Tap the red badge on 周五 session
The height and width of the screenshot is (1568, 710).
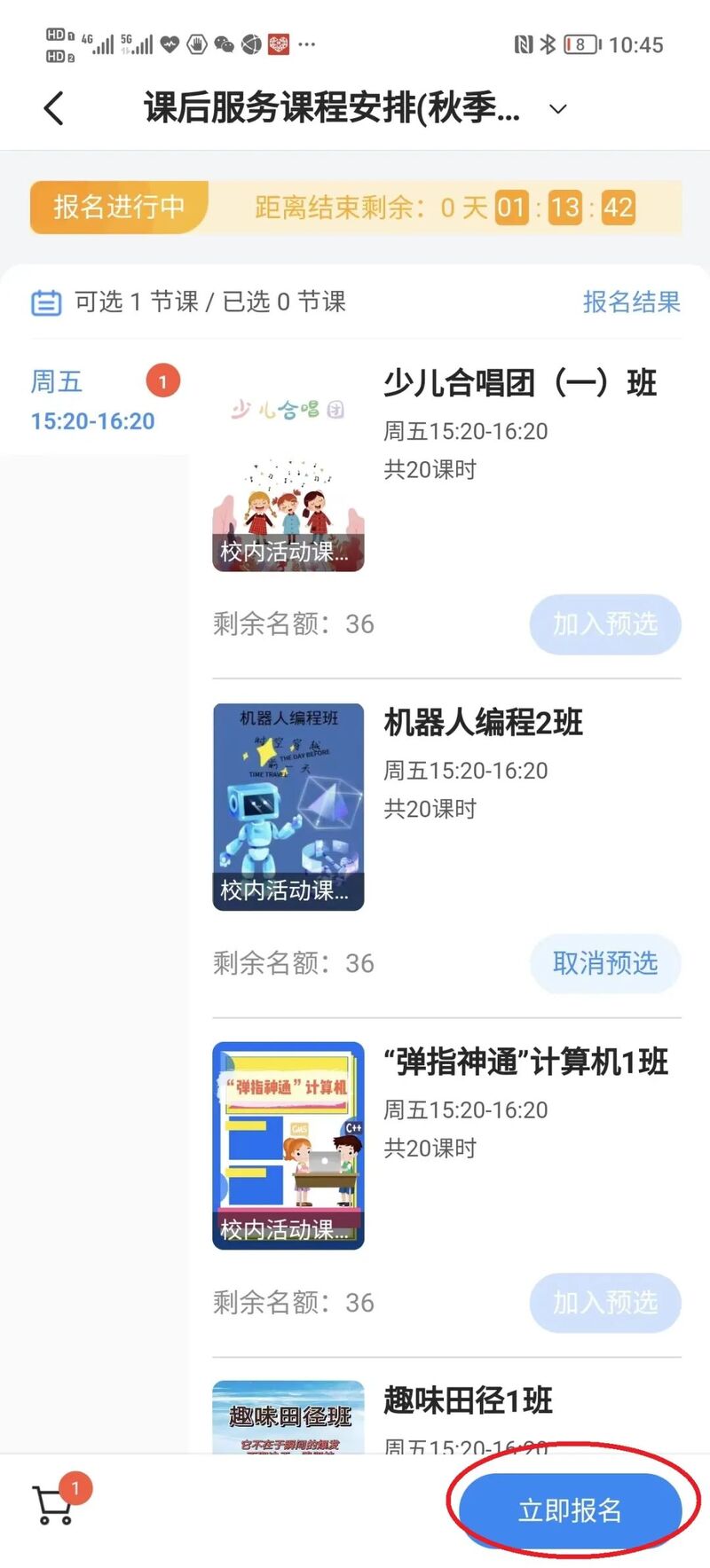(x=162, y=380)
